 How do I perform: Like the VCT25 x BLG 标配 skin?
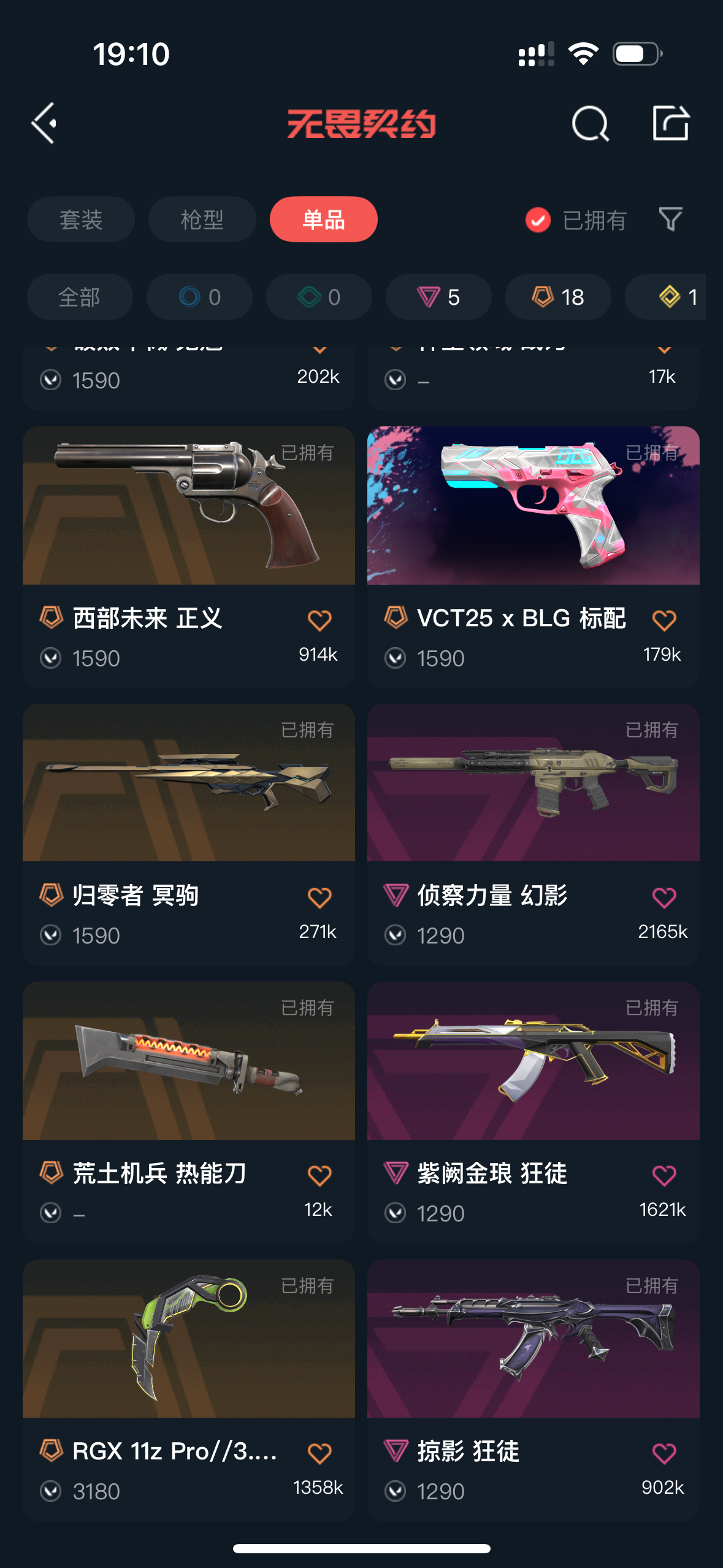[664, 620]
